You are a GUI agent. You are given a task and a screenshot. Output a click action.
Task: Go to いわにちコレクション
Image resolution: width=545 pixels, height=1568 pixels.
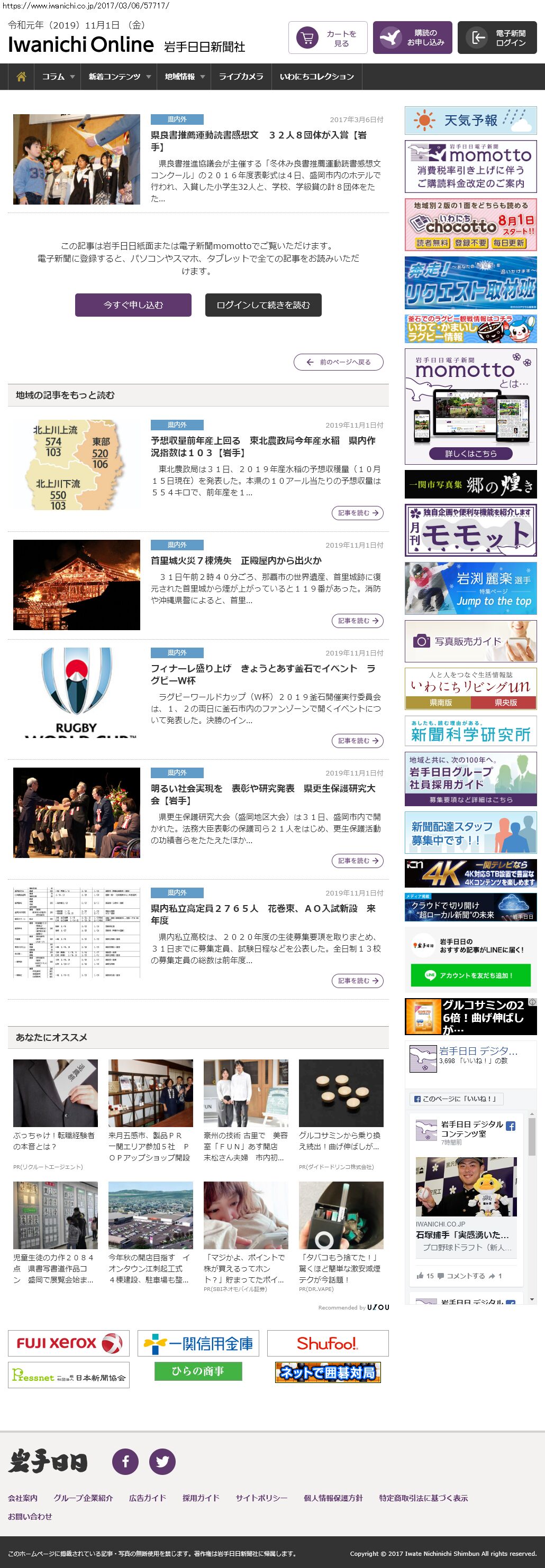coord(316,77)
